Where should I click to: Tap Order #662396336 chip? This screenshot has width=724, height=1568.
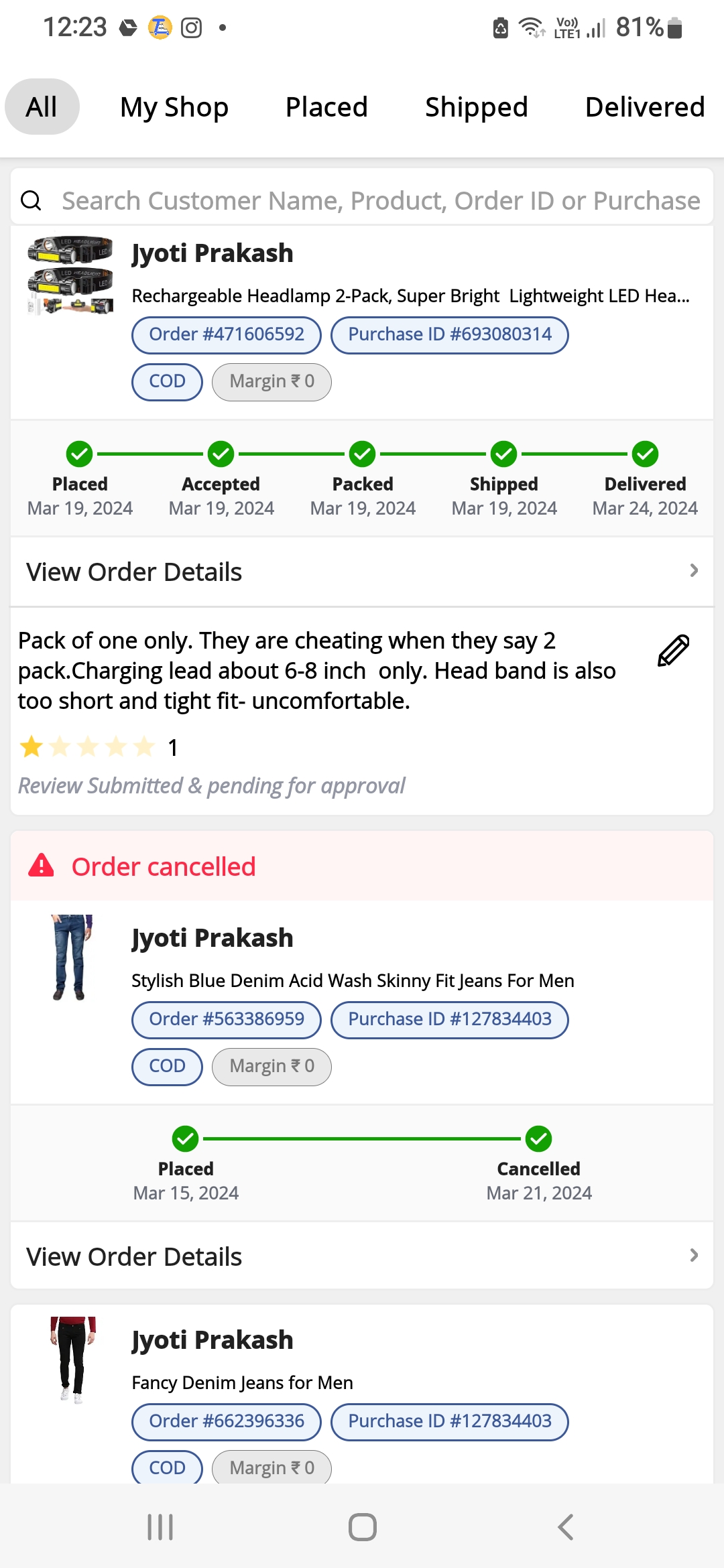[227, 1421]
